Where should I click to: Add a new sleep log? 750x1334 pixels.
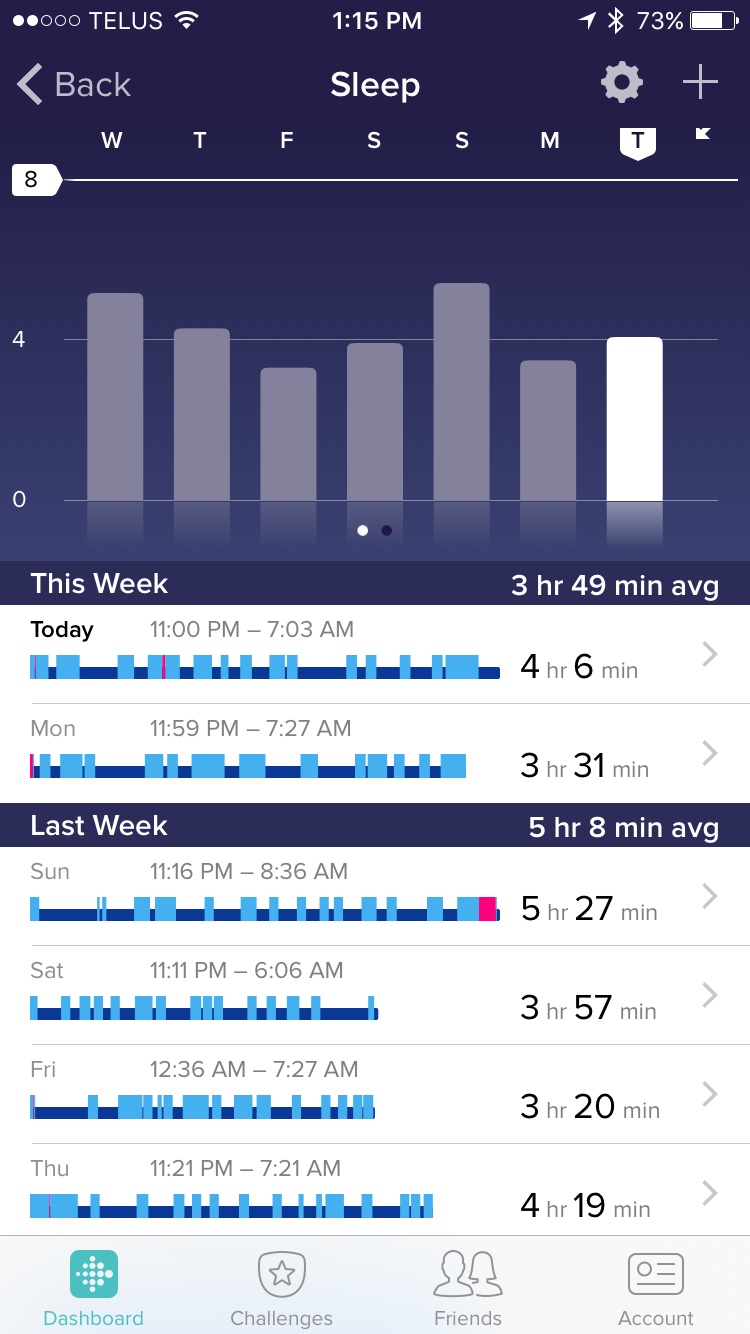point(700,84)
